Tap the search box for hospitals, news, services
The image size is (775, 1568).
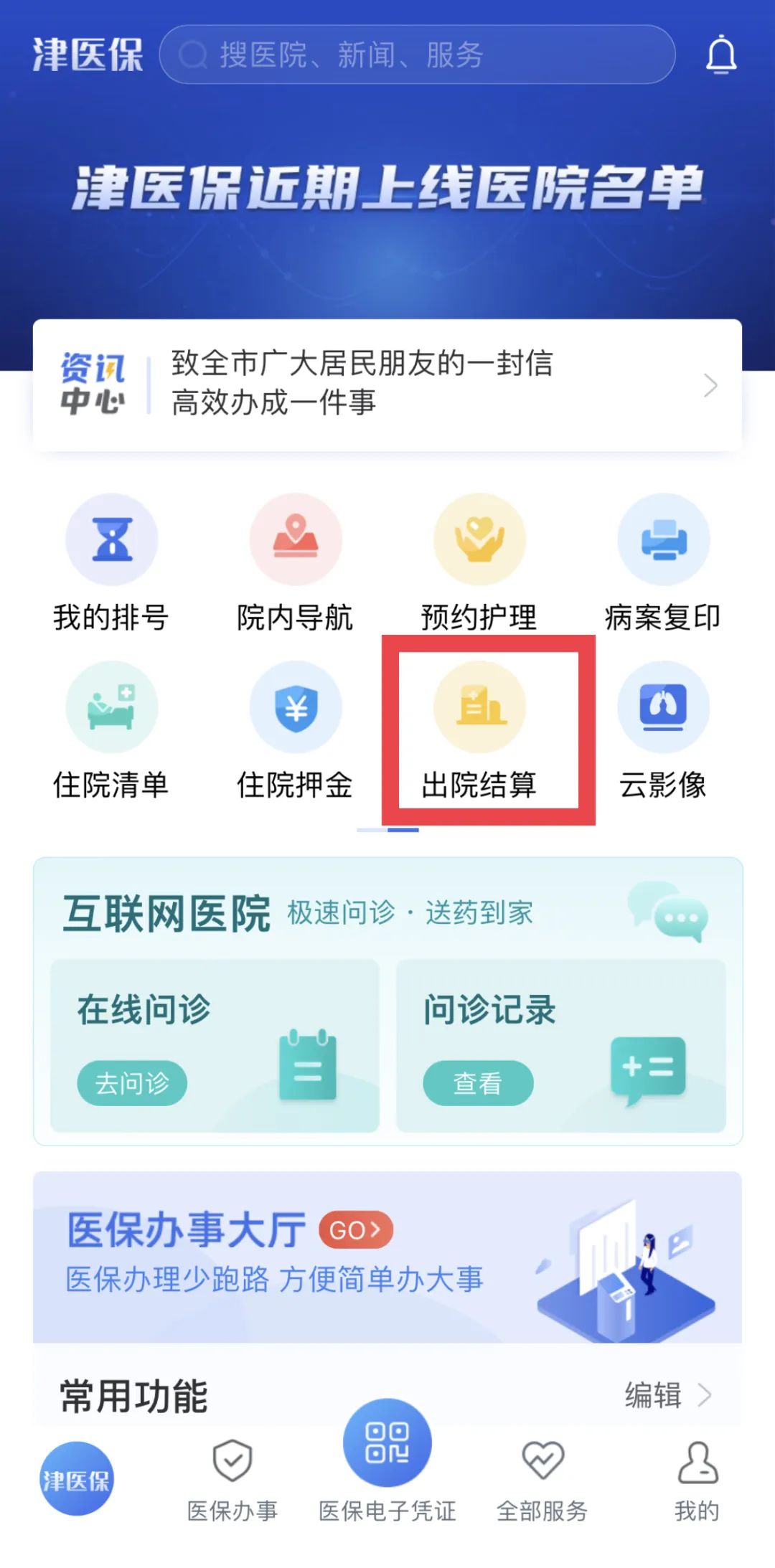pyautogui.click(x=416, y=55)
